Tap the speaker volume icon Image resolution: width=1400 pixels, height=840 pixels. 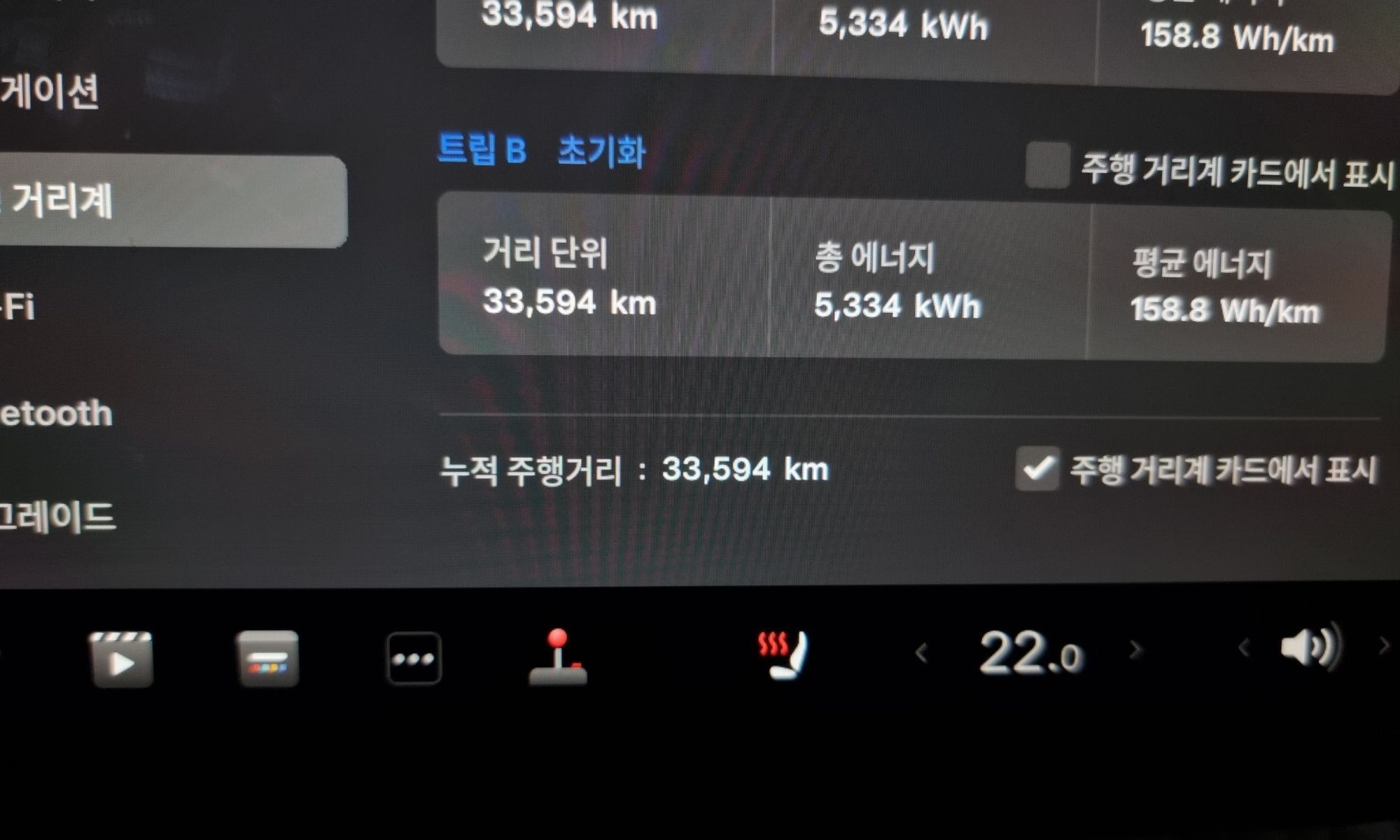tap(1310, 647)
